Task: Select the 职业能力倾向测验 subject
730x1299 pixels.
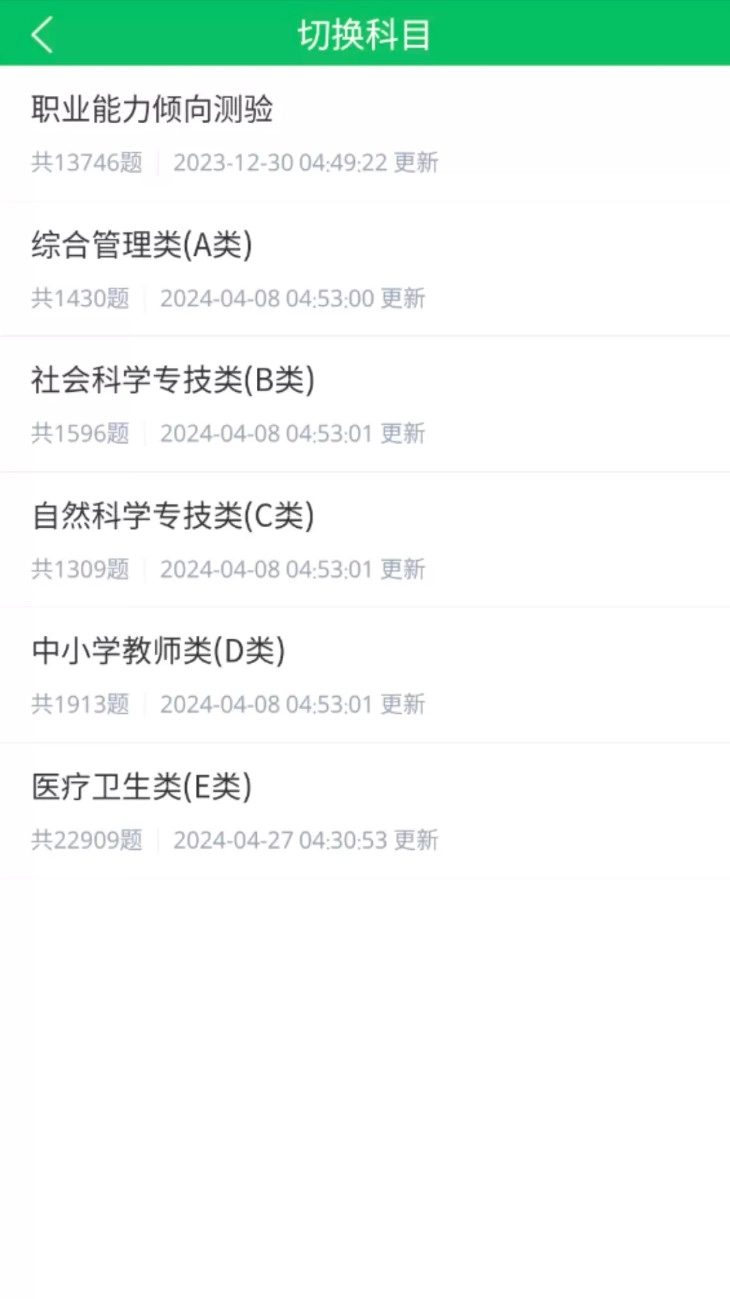Action: 153,111
